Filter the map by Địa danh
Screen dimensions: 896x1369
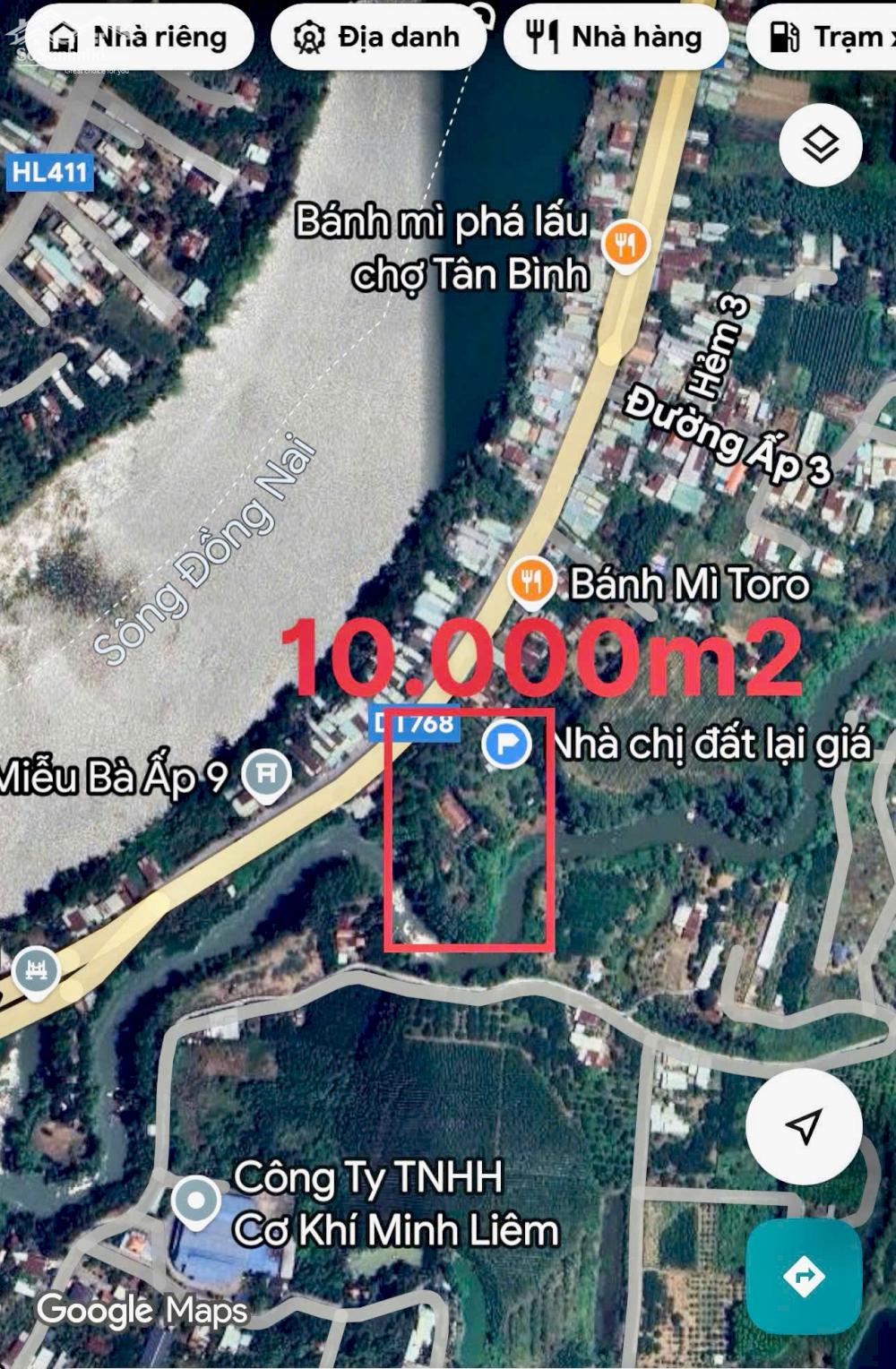point(378,38)
